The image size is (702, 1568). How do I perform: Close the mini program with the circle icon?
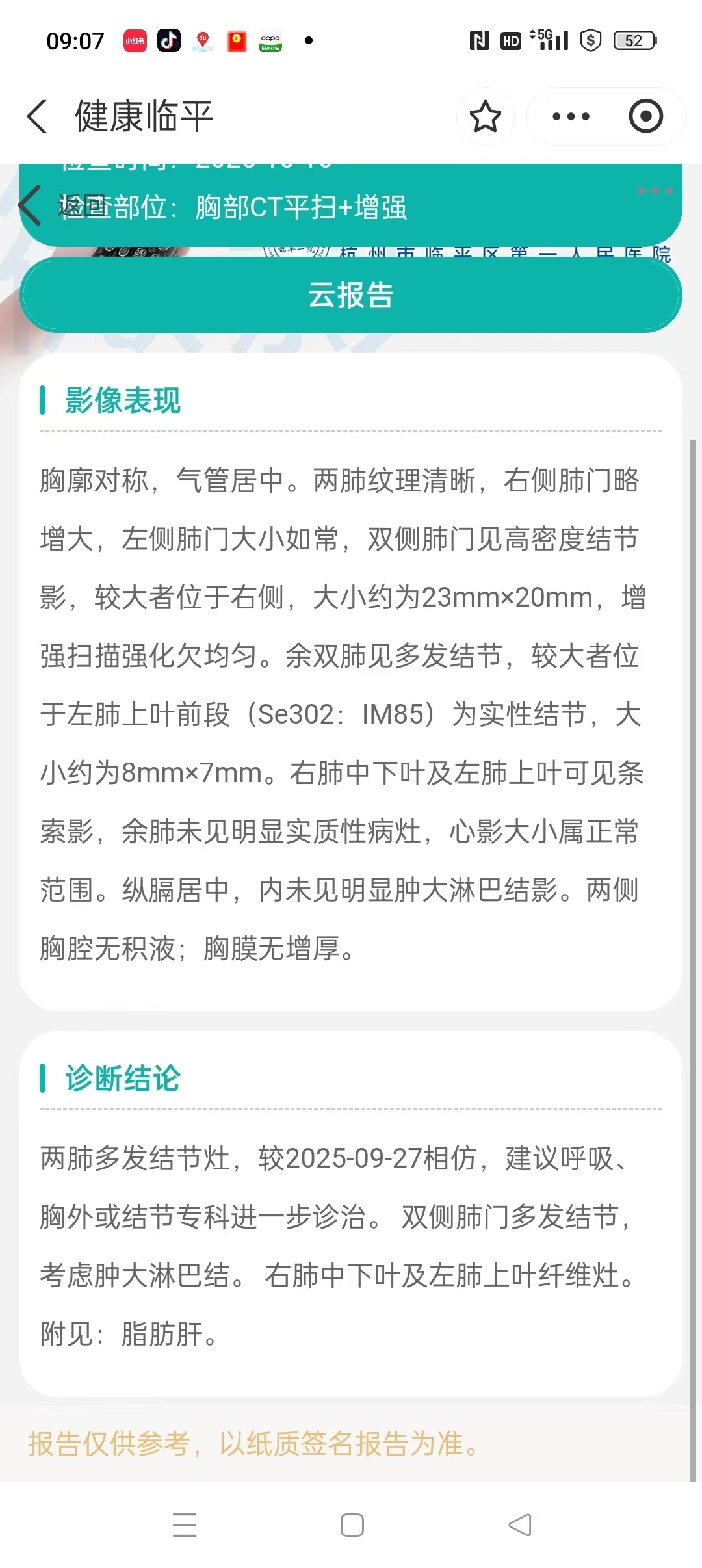tap(645, 117)
